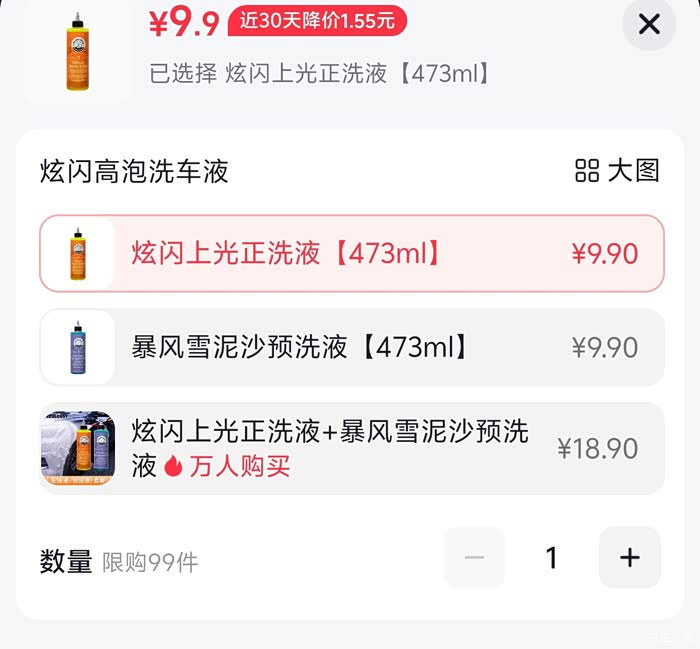Increase quantity with the plus button
The width and height of the screenshot is (700, 649).
(629, 557)
